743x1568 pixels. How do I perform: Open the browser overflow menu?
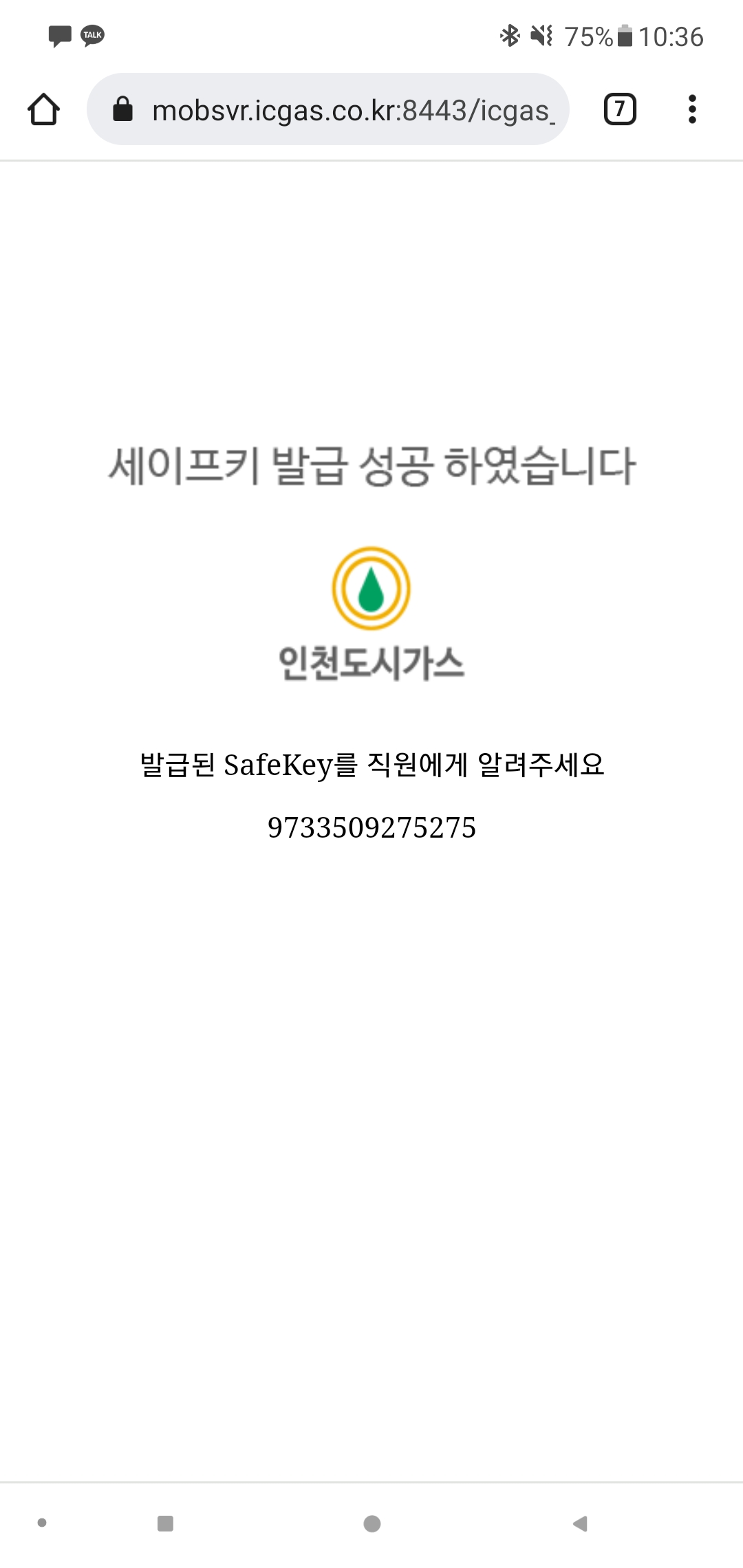(692, 109)
